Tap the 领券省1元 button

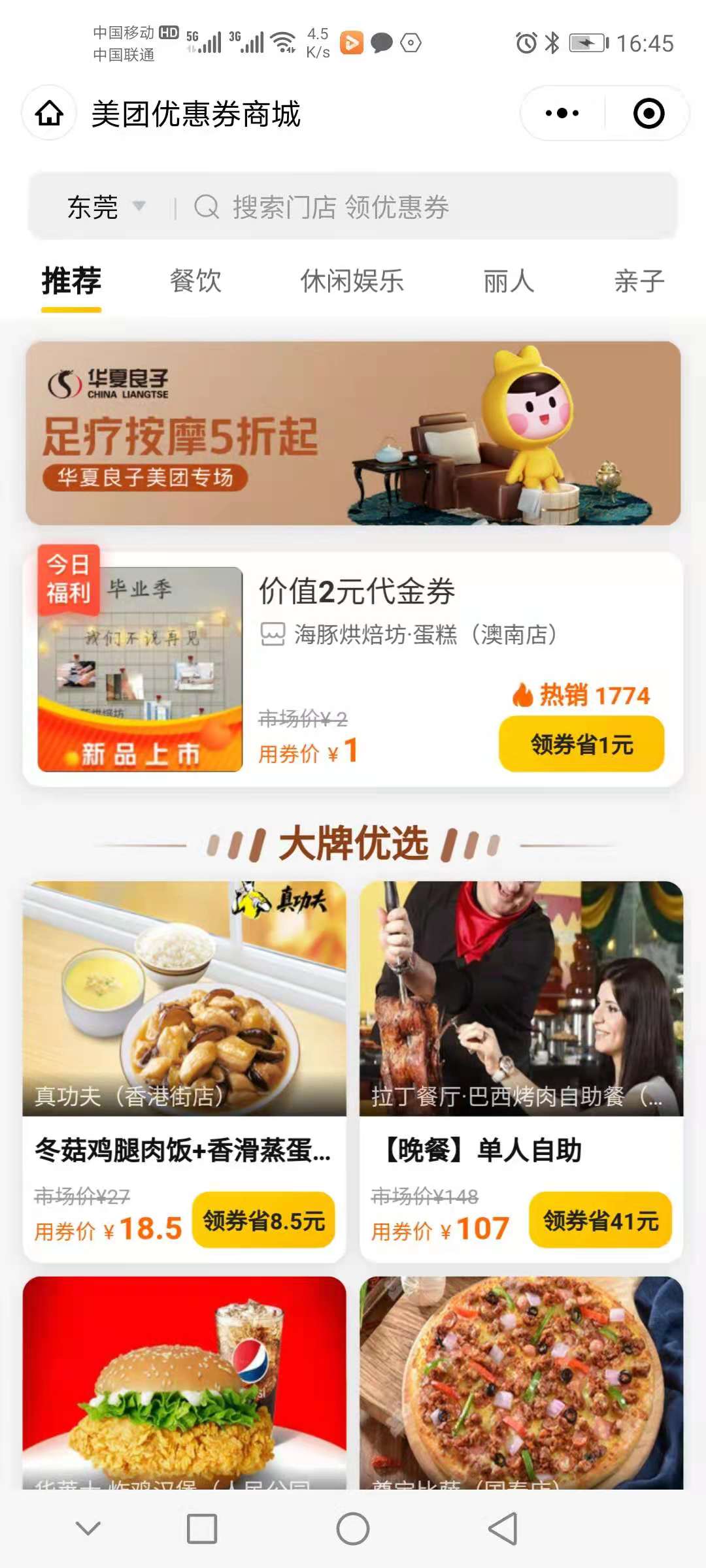pyautogui.click(x=581, y=744)
